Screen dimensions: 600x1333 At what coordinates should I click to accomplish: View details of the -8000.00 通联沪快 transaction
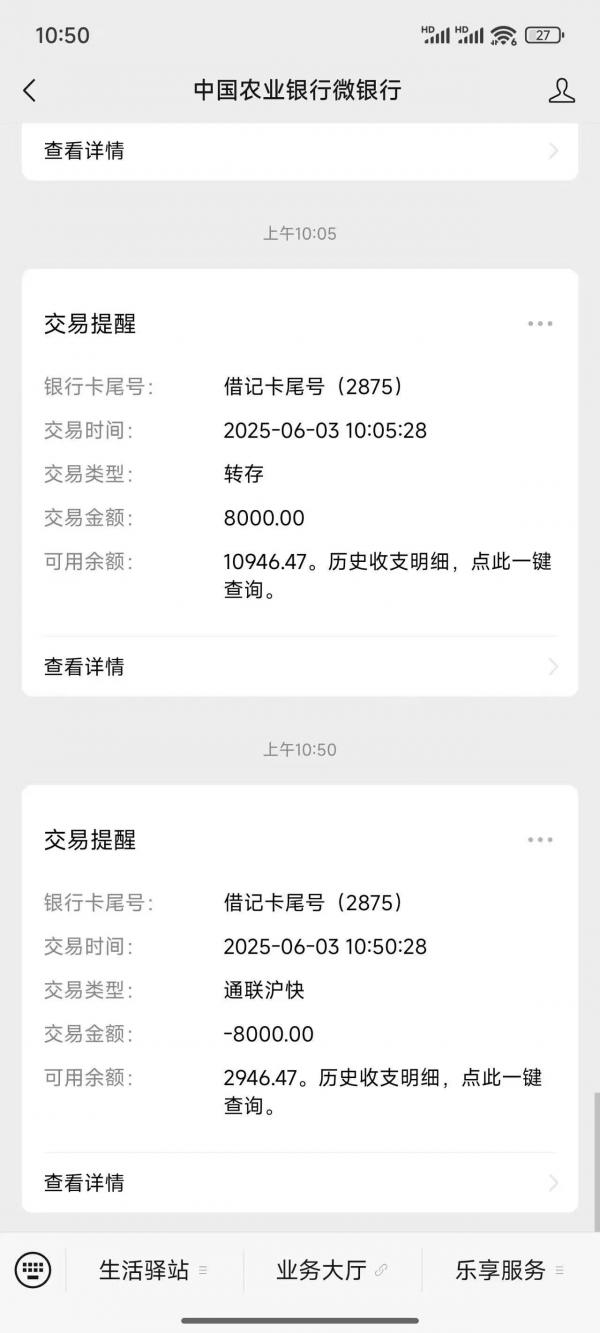300,1182
